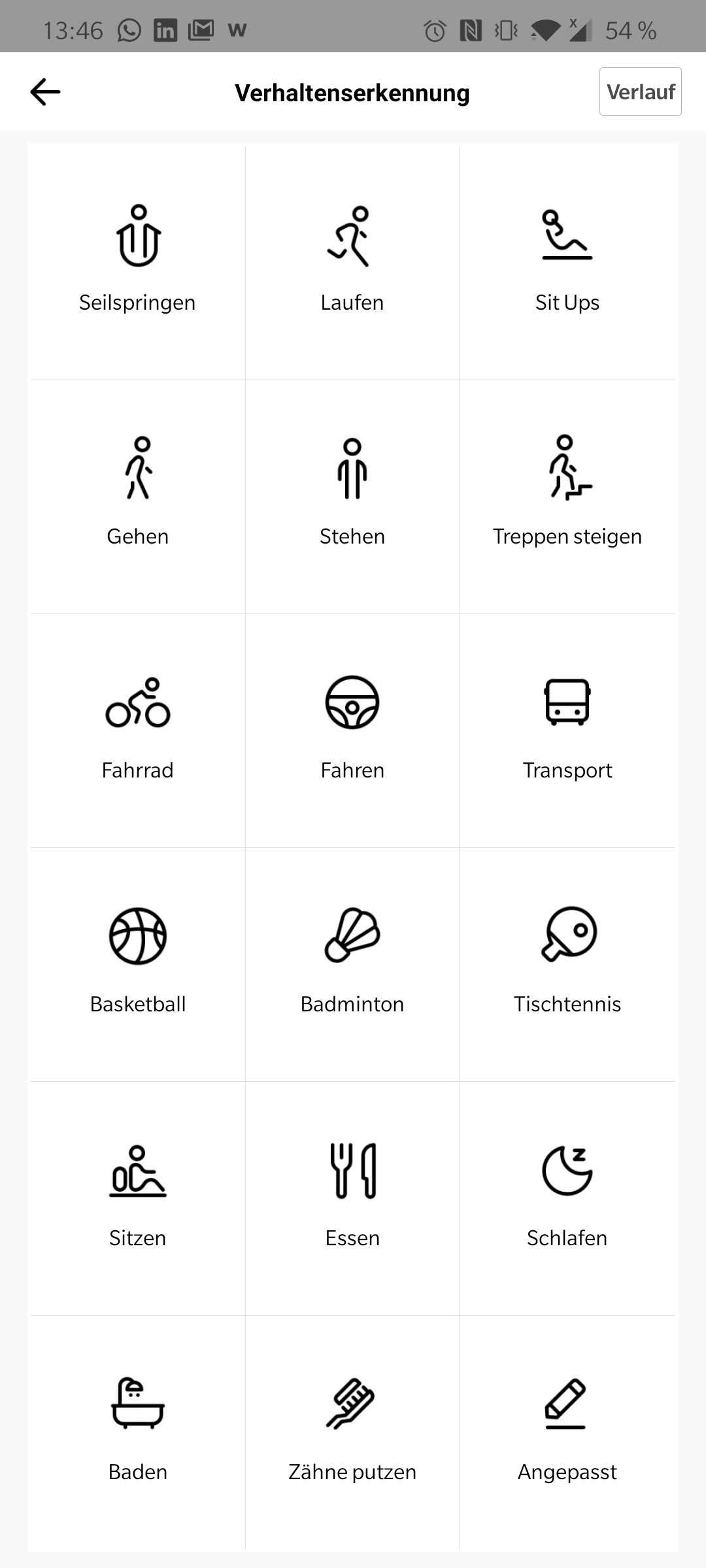Select Gehen from the grid
706x1568 pixels.
click(x=137, y=495)
